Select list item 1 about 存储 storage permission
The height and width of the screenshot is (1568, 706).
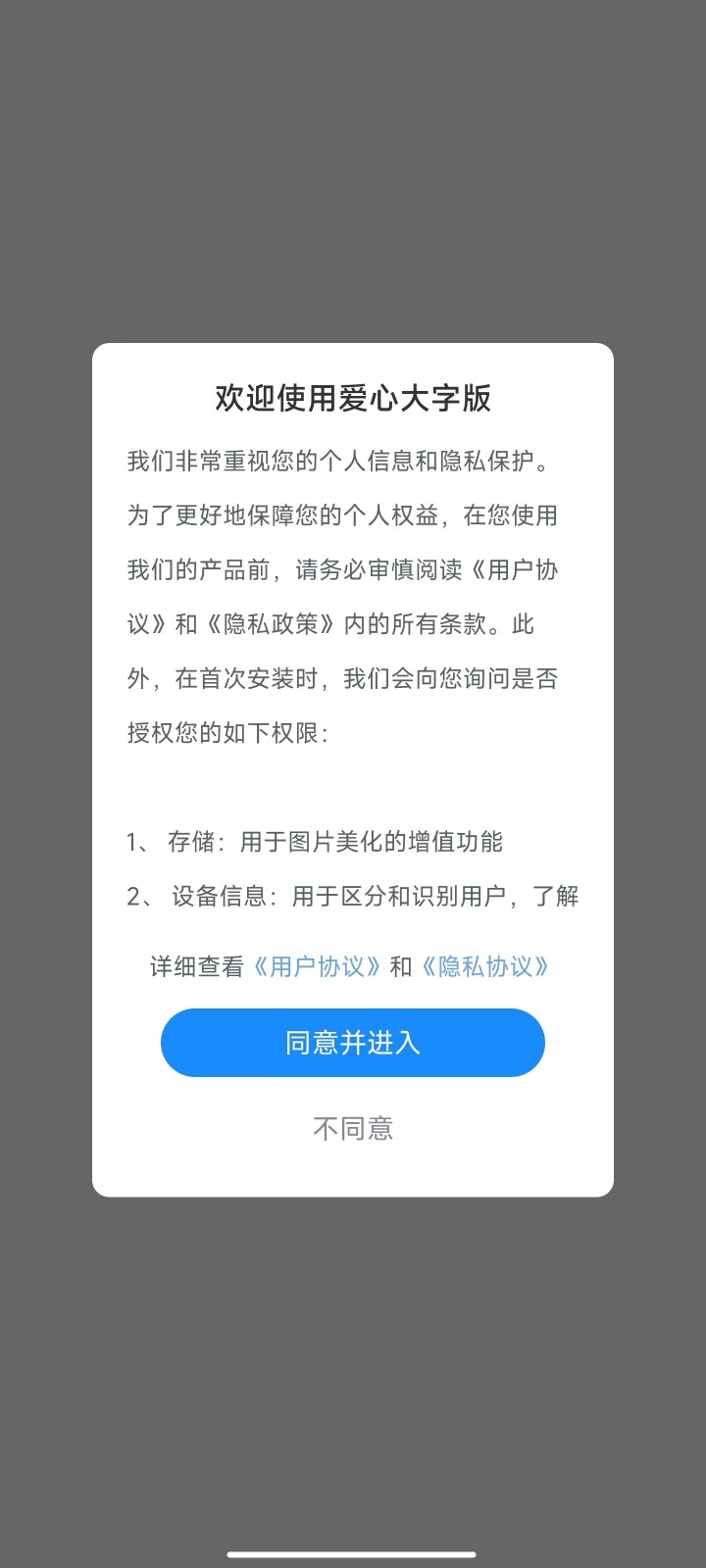(314, 841)
